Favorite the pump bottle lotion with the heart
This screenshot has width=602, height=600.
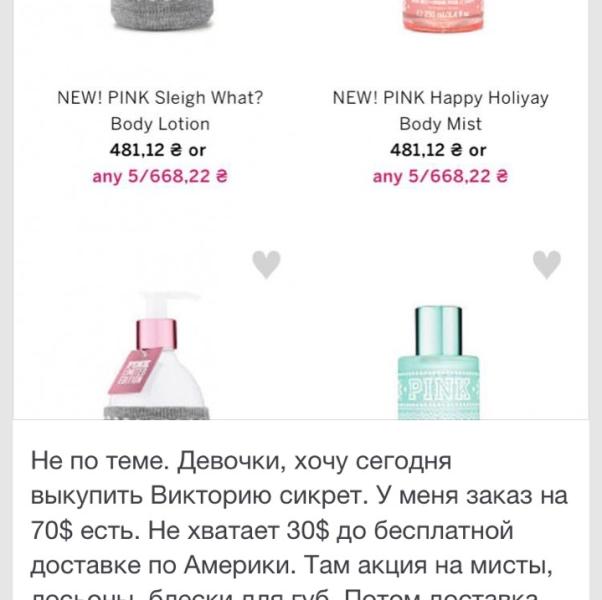(265, 264)
